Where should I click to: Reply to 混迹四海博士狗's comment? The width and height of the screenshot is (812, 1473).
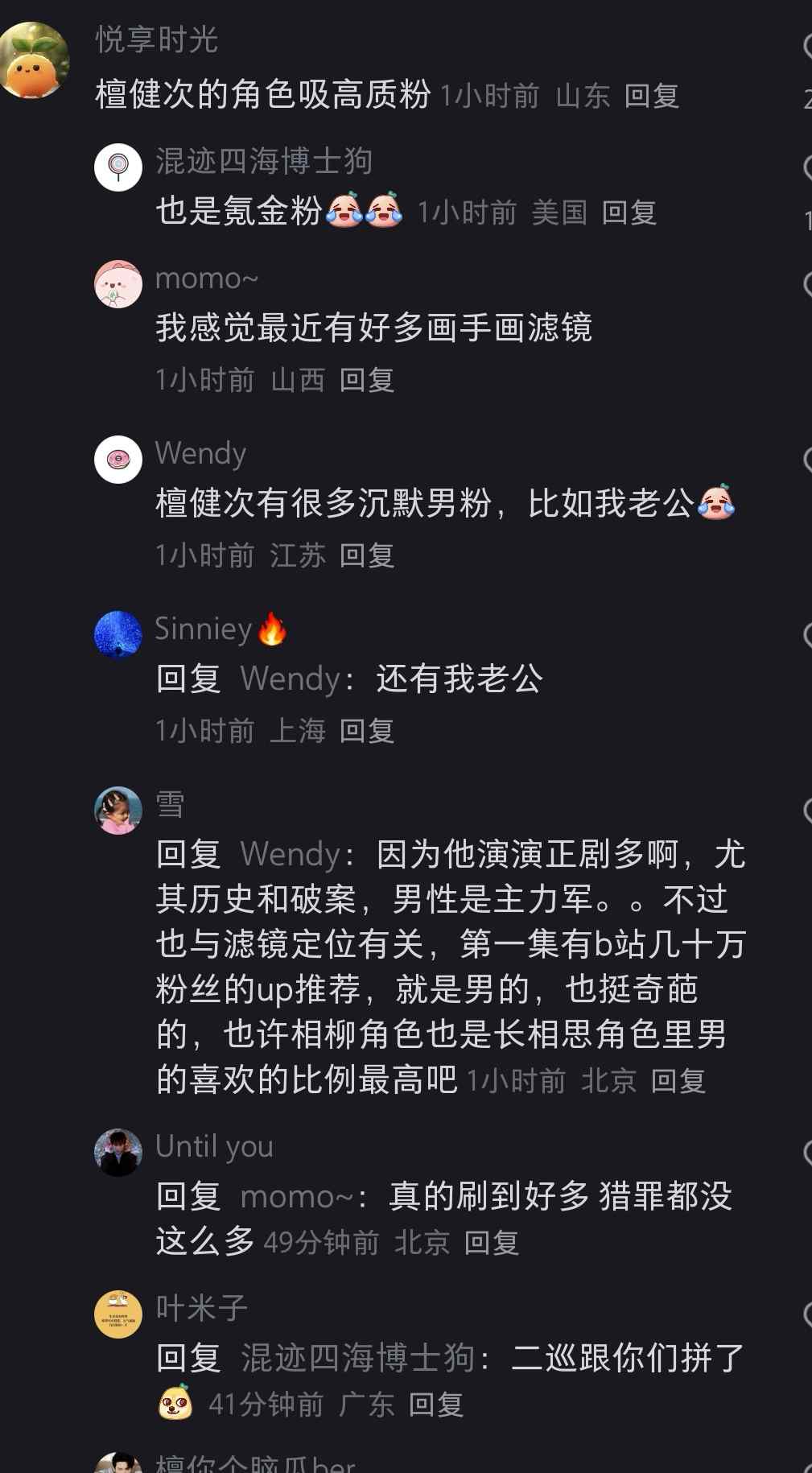pyautogui.click(x=629, y=213)
